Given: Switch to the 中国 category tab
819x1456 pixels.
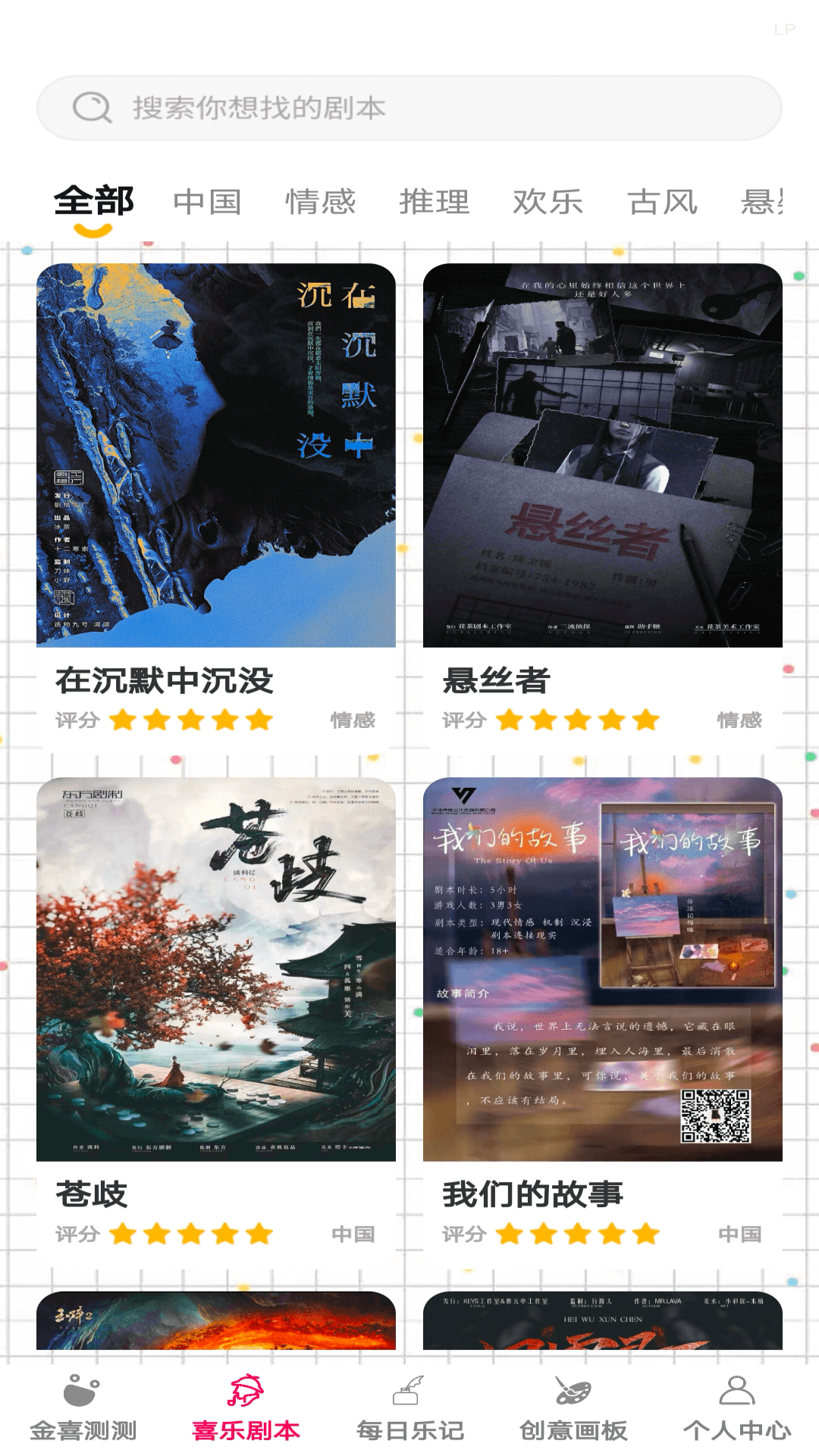Looking at the screenshot, I should click(x=208, y=202).
